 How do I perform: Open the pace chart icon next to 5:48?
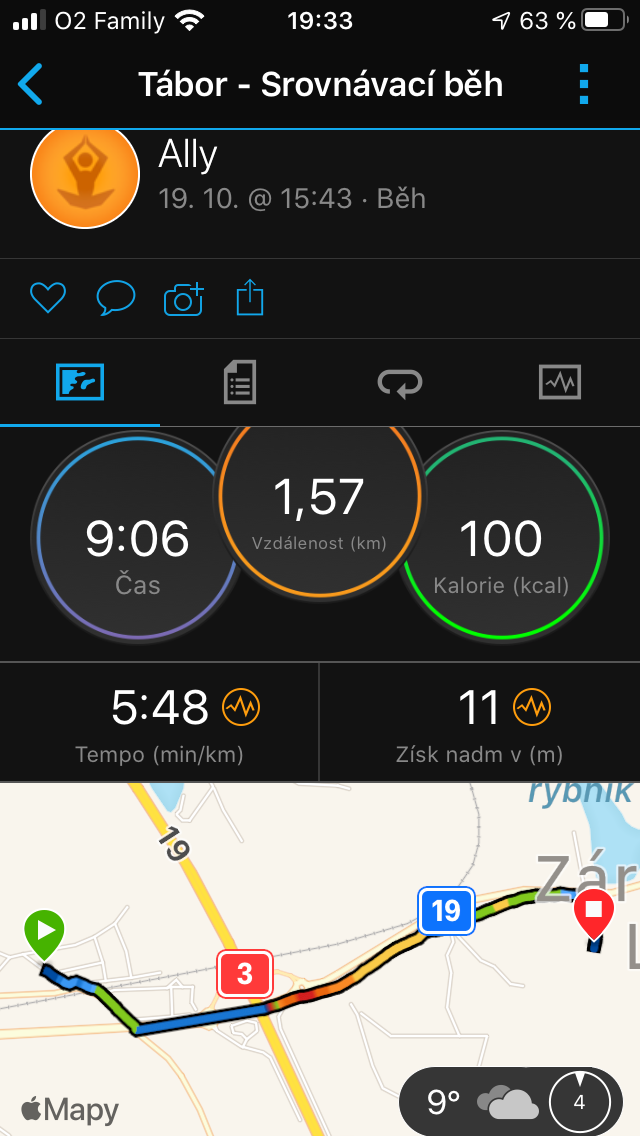[x=241, y=706]
